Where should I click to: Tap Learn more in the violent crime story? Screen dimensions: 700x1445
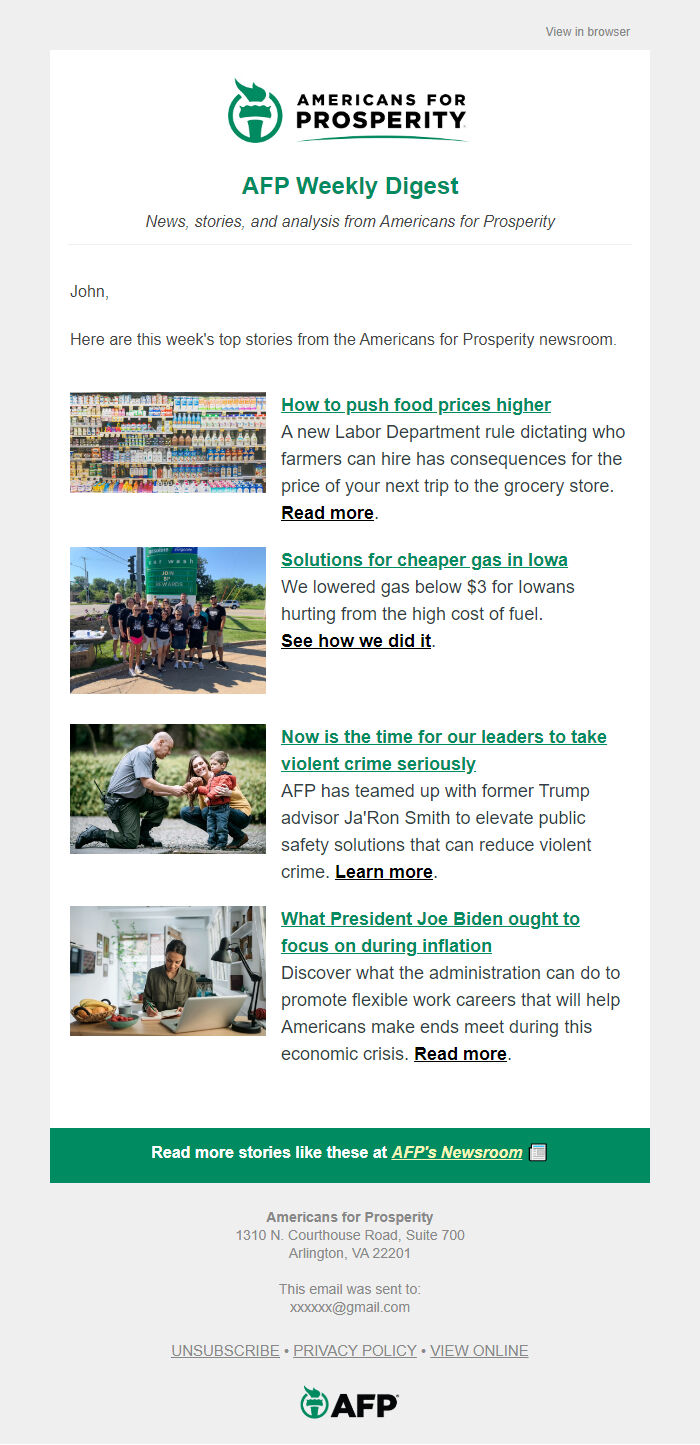384,872
